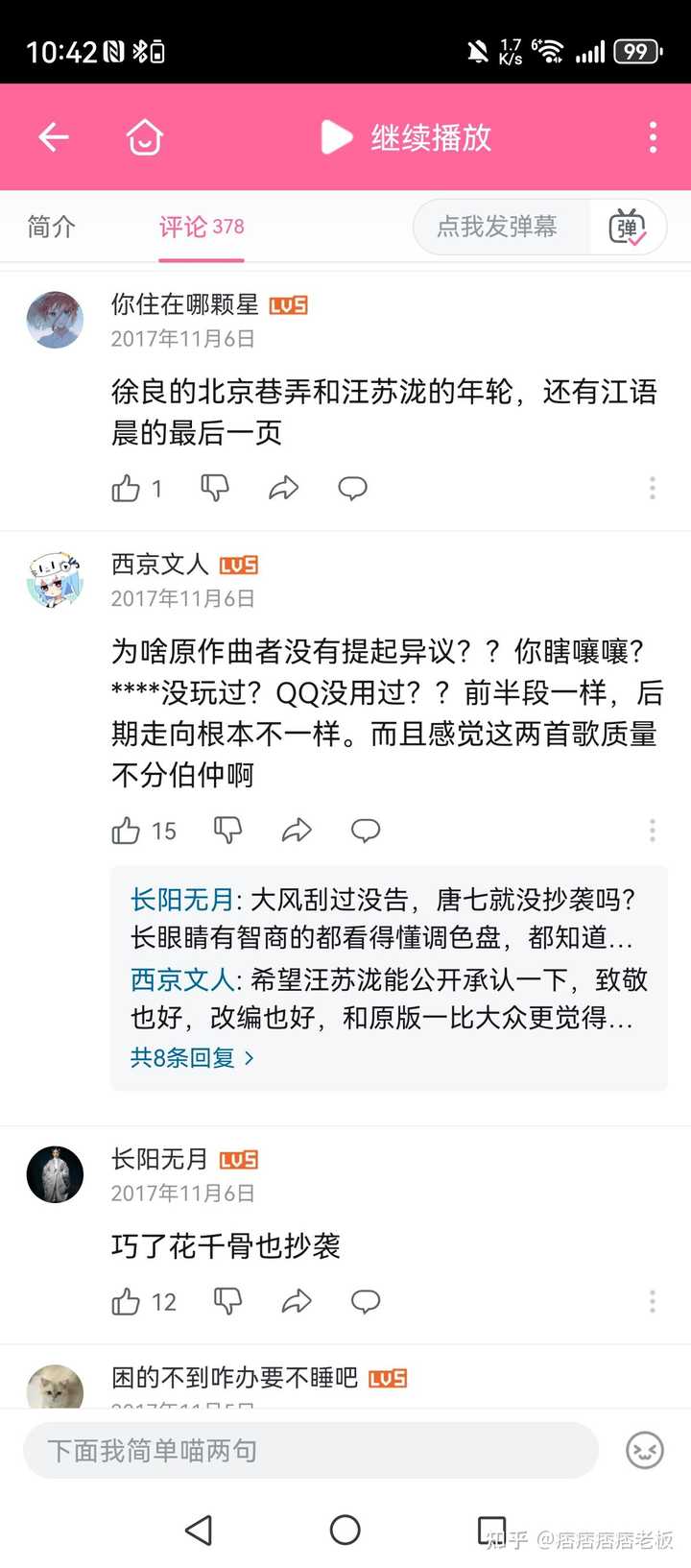The image size is (691, 1568).
Task: Like 西京文人's comment with 15 likes
Action: click(x=126, y=831)
